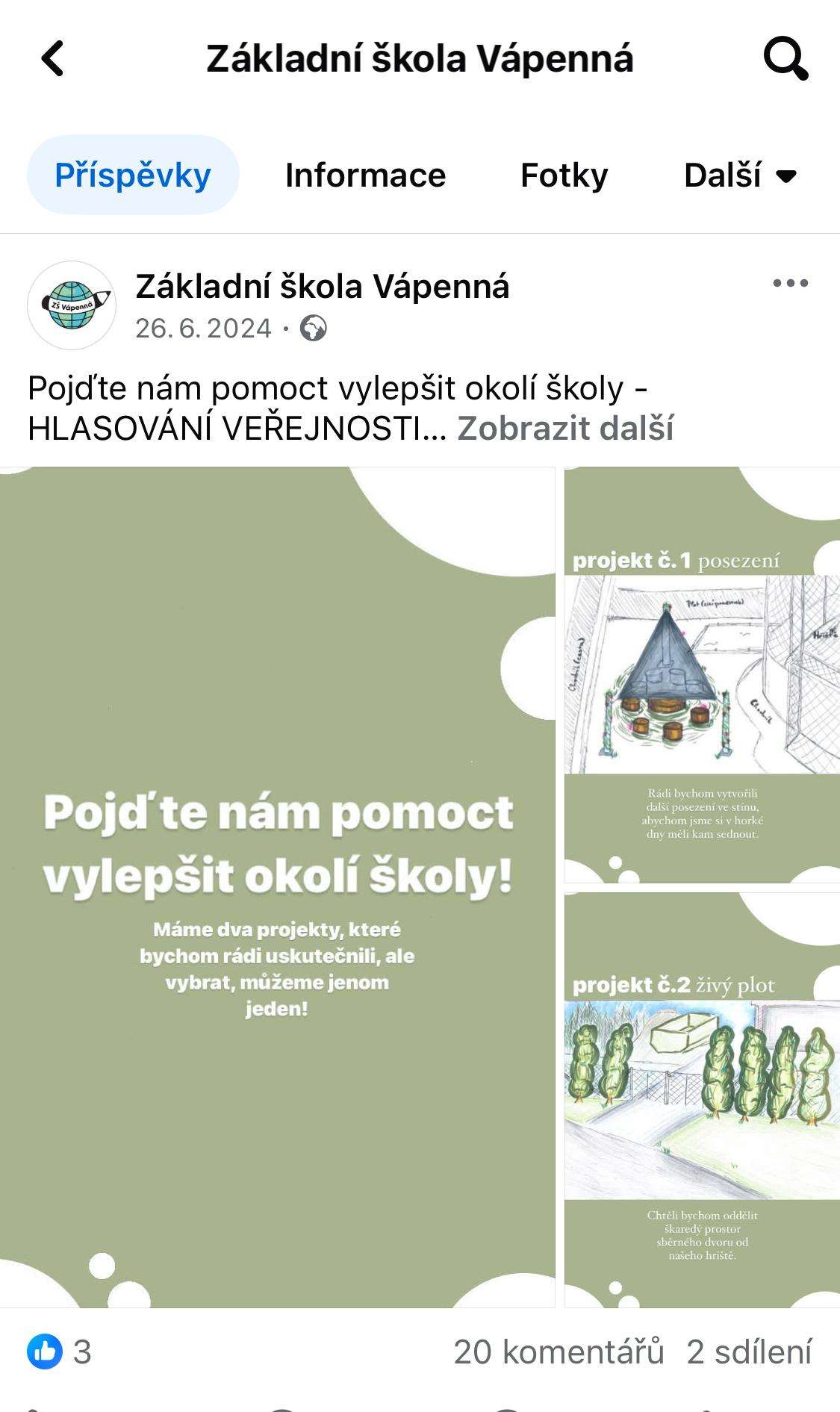Open the post's three-dot options menu
Viewport: 840px width, 1412px height.
791,283
